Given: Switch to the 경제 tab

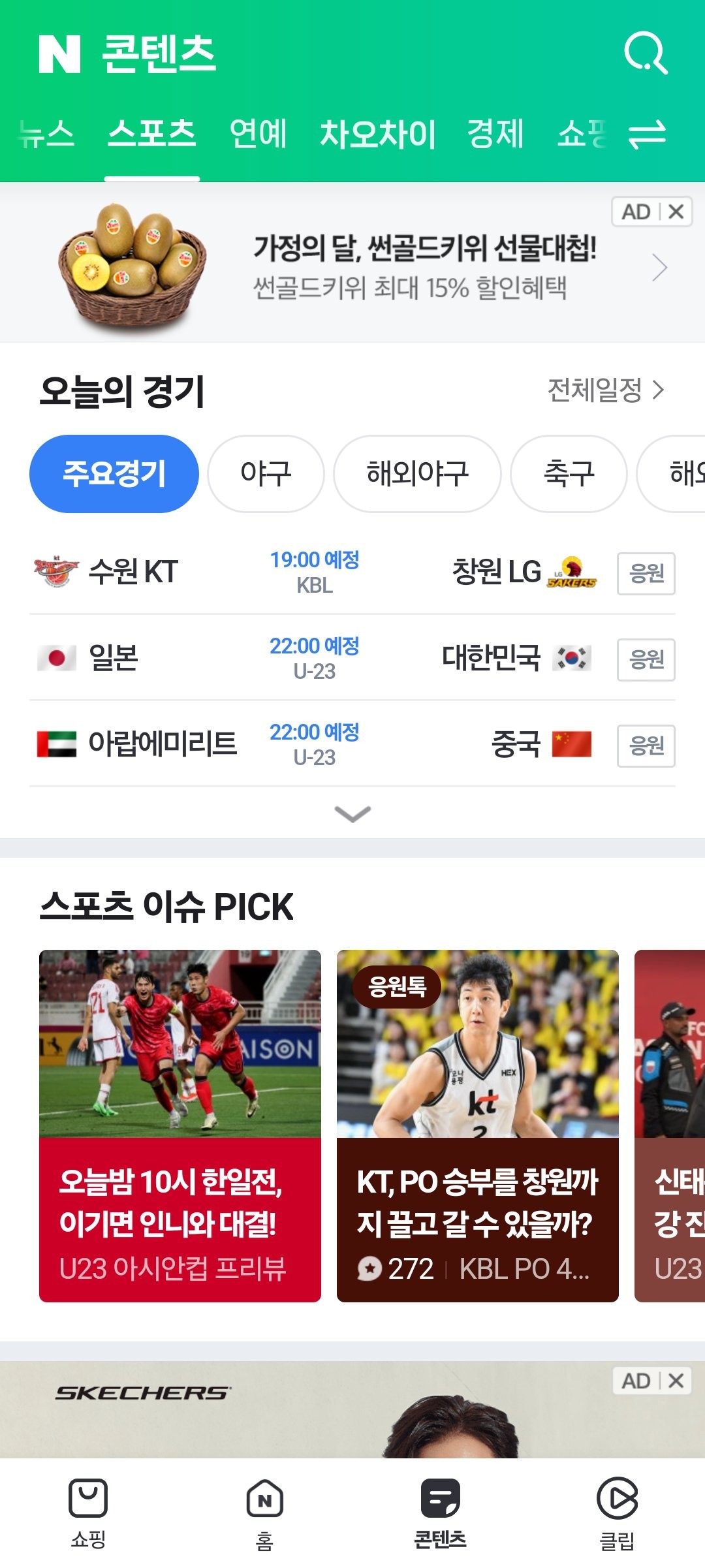Looking at the screenshot, I should 495,134.
